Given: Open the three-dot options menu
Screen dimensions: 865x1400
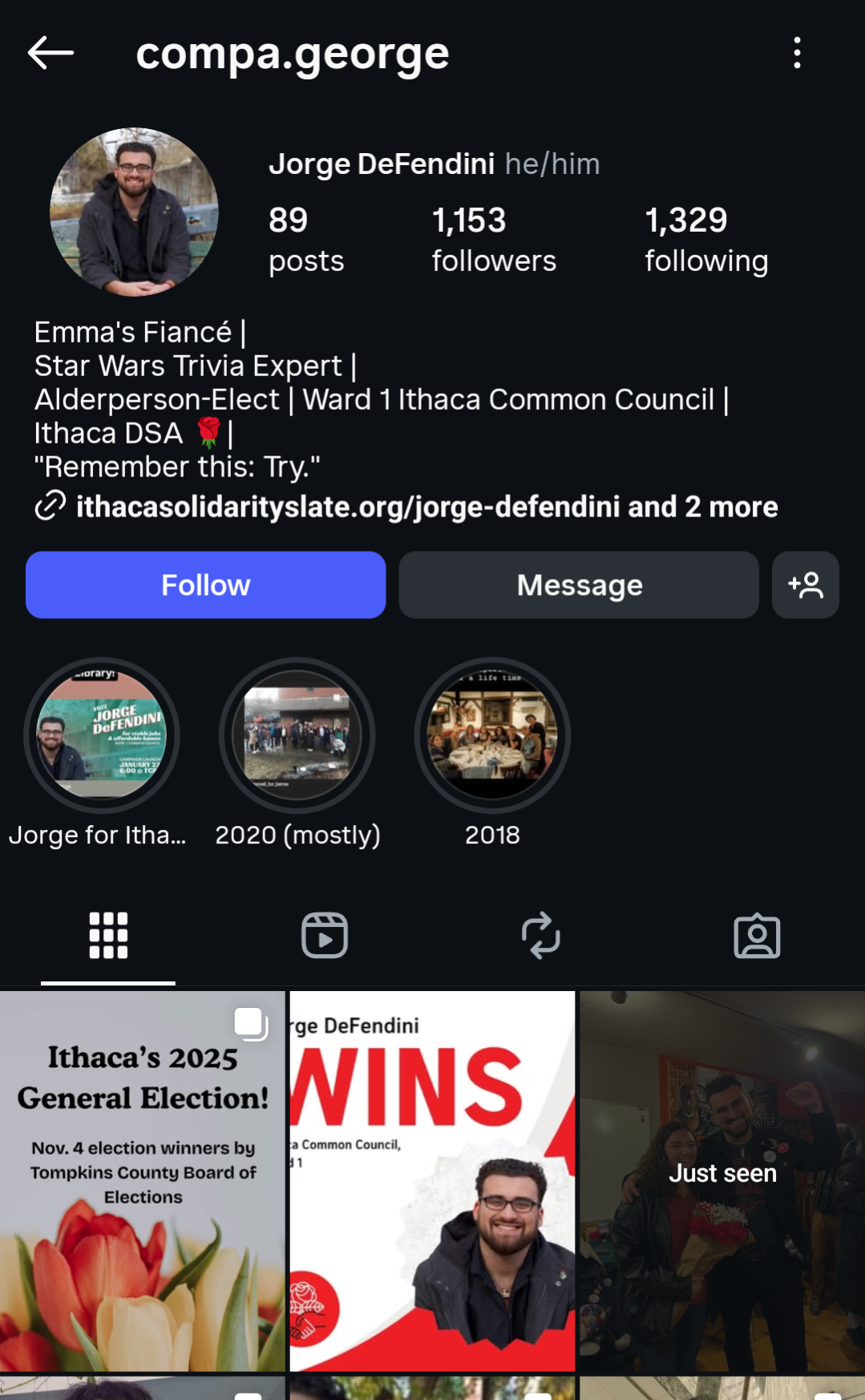Looking at the screenshot, I should (796, 53).
